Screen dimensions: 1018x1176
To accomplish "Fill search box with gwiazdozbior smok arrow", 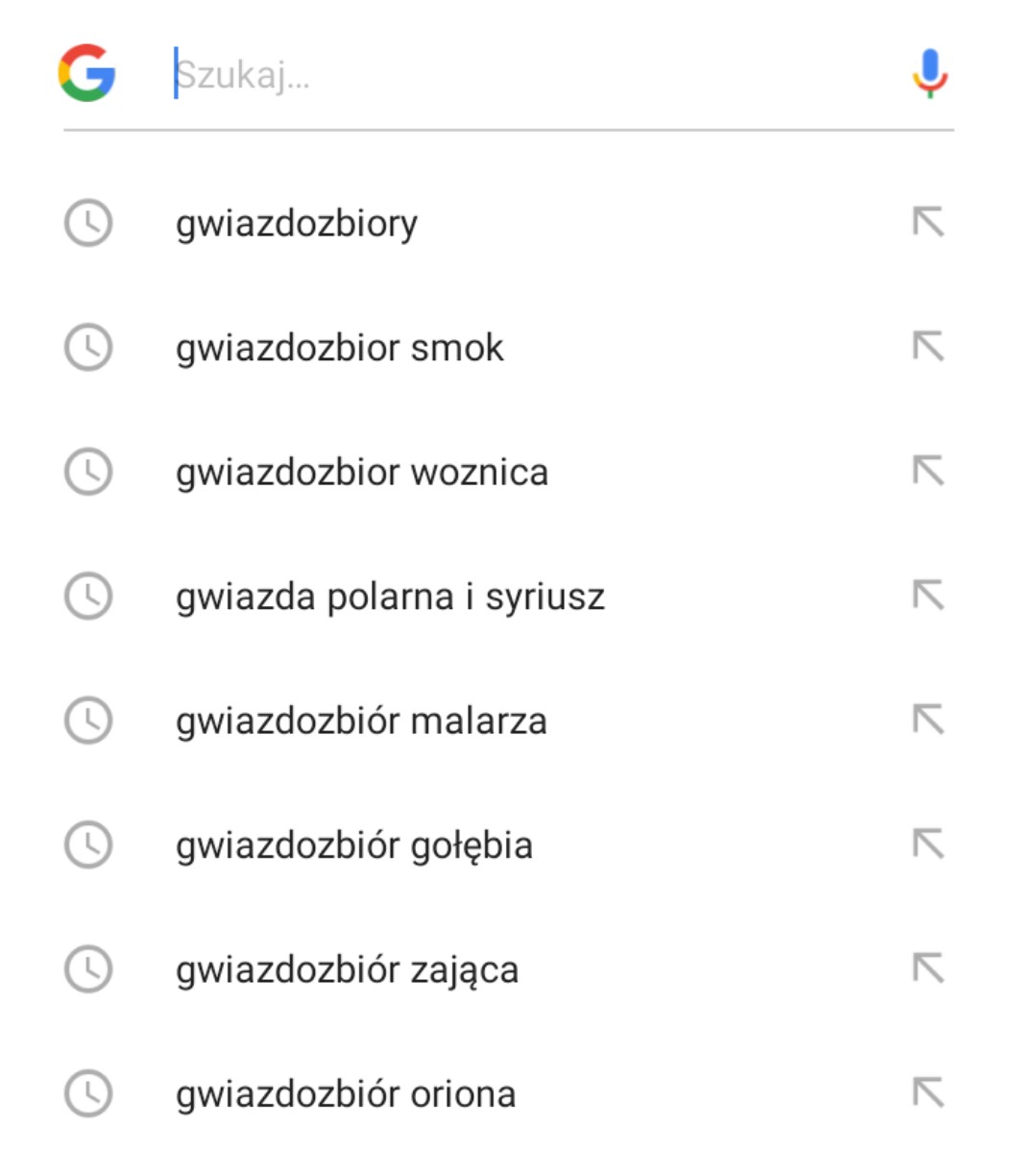I will pyautogui.click(x=928, y=347).
